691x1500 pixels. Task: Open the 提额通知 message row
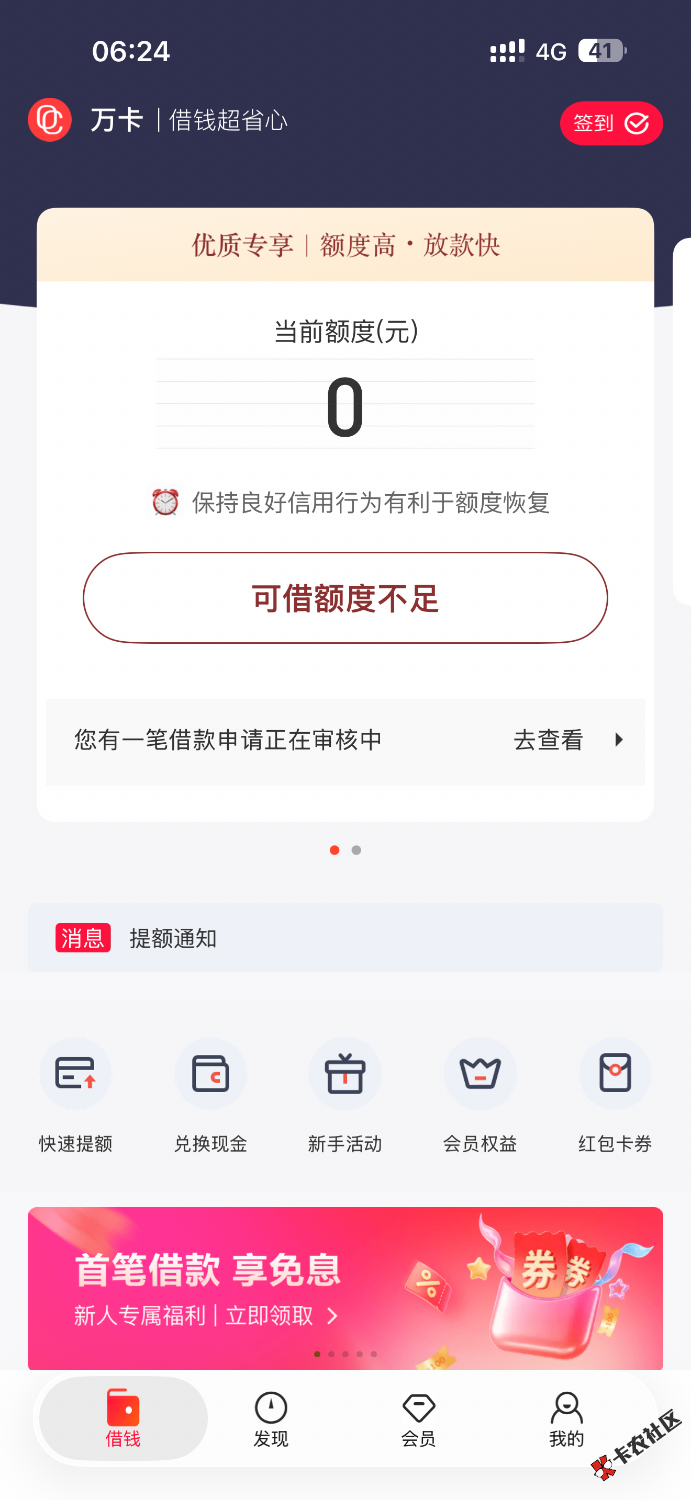click(345, 938)
